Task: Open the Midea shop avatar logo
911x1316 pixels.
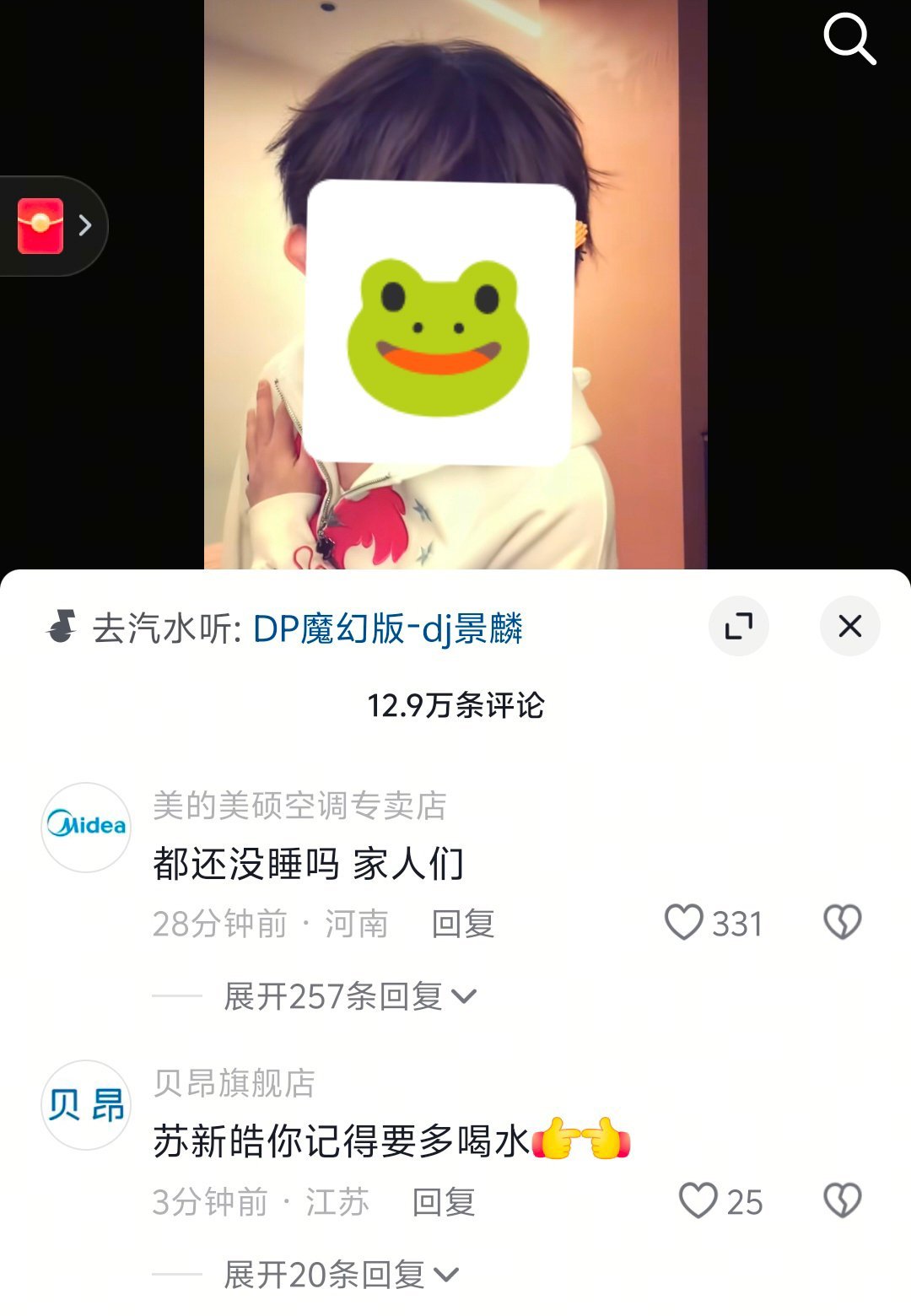Action: (87, 825)
